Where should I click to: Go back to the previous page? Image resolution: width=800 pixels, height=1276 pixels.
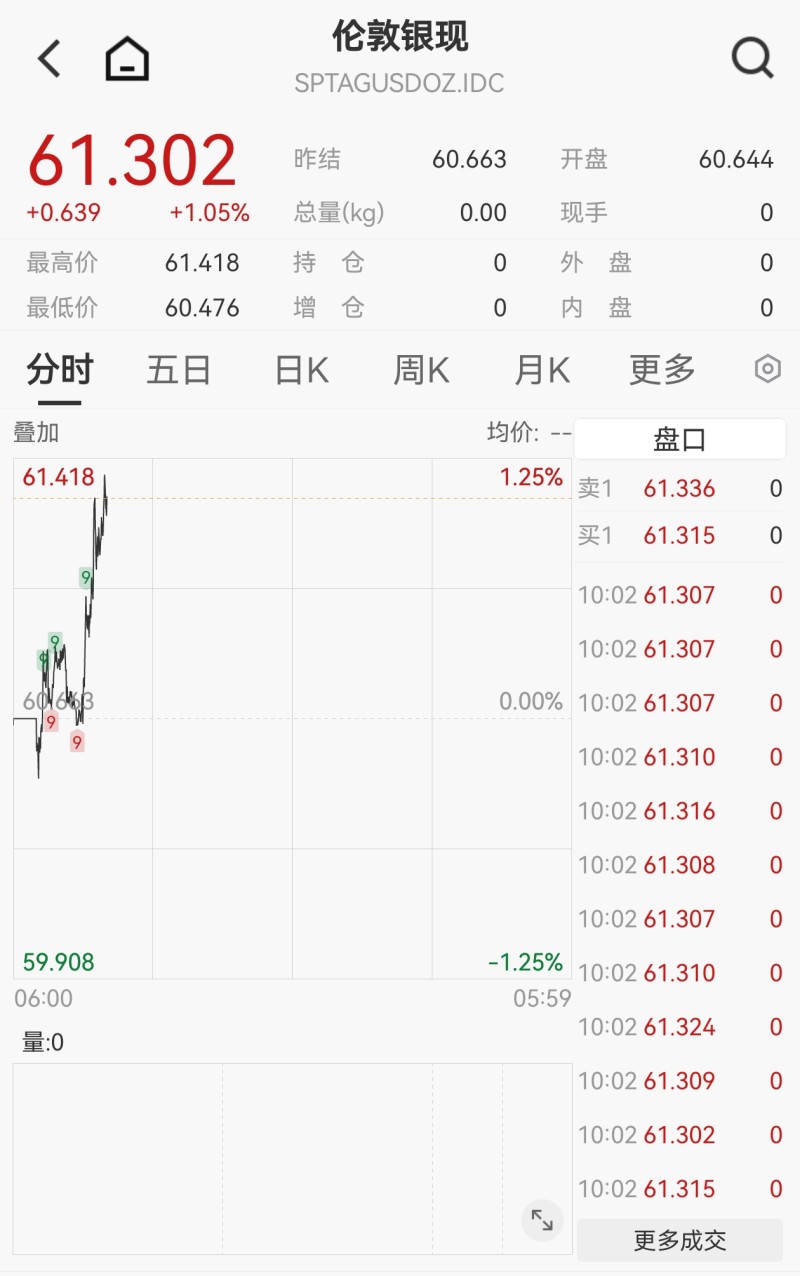point(49,59)
